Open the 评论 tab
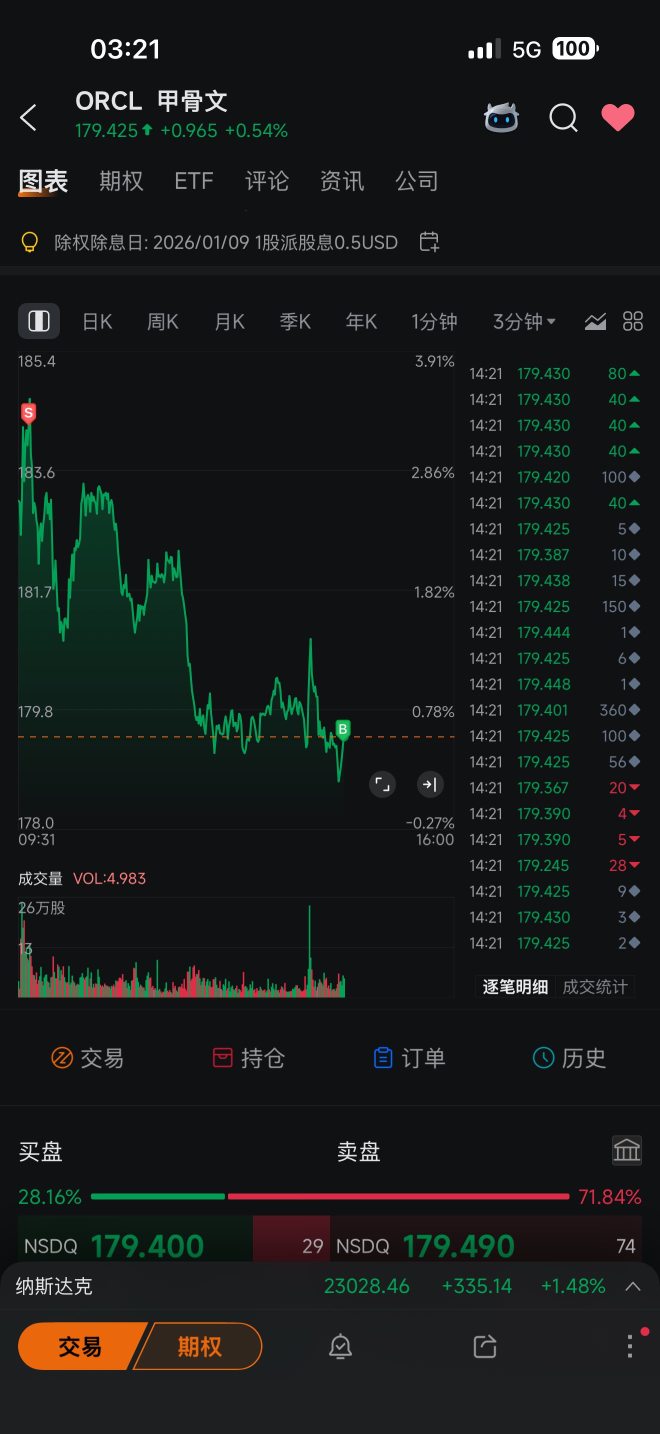This screenshot has height=1434, width=660. click(267, 181)
